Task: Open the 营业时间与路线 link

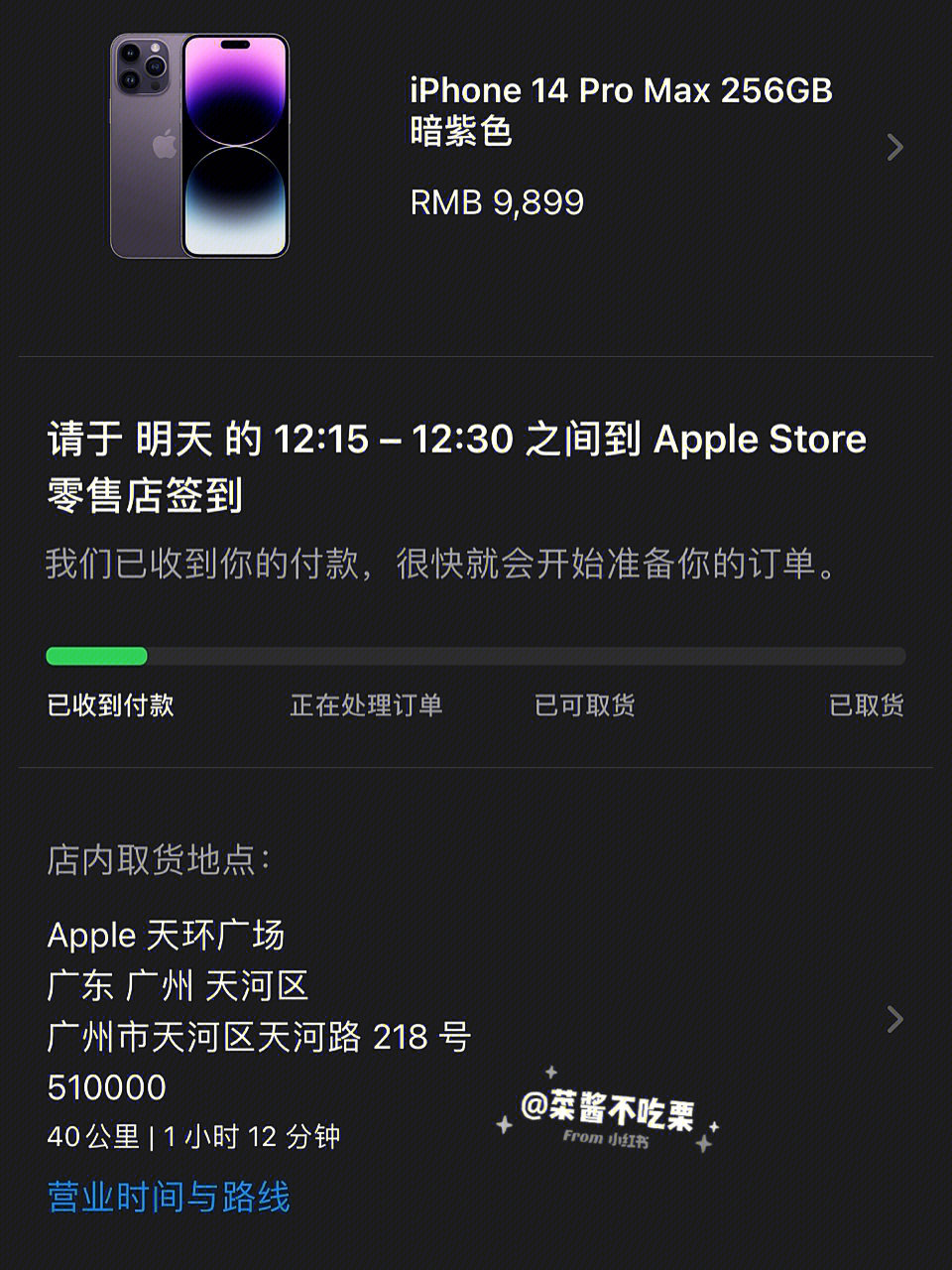Action: point(169,1197)
